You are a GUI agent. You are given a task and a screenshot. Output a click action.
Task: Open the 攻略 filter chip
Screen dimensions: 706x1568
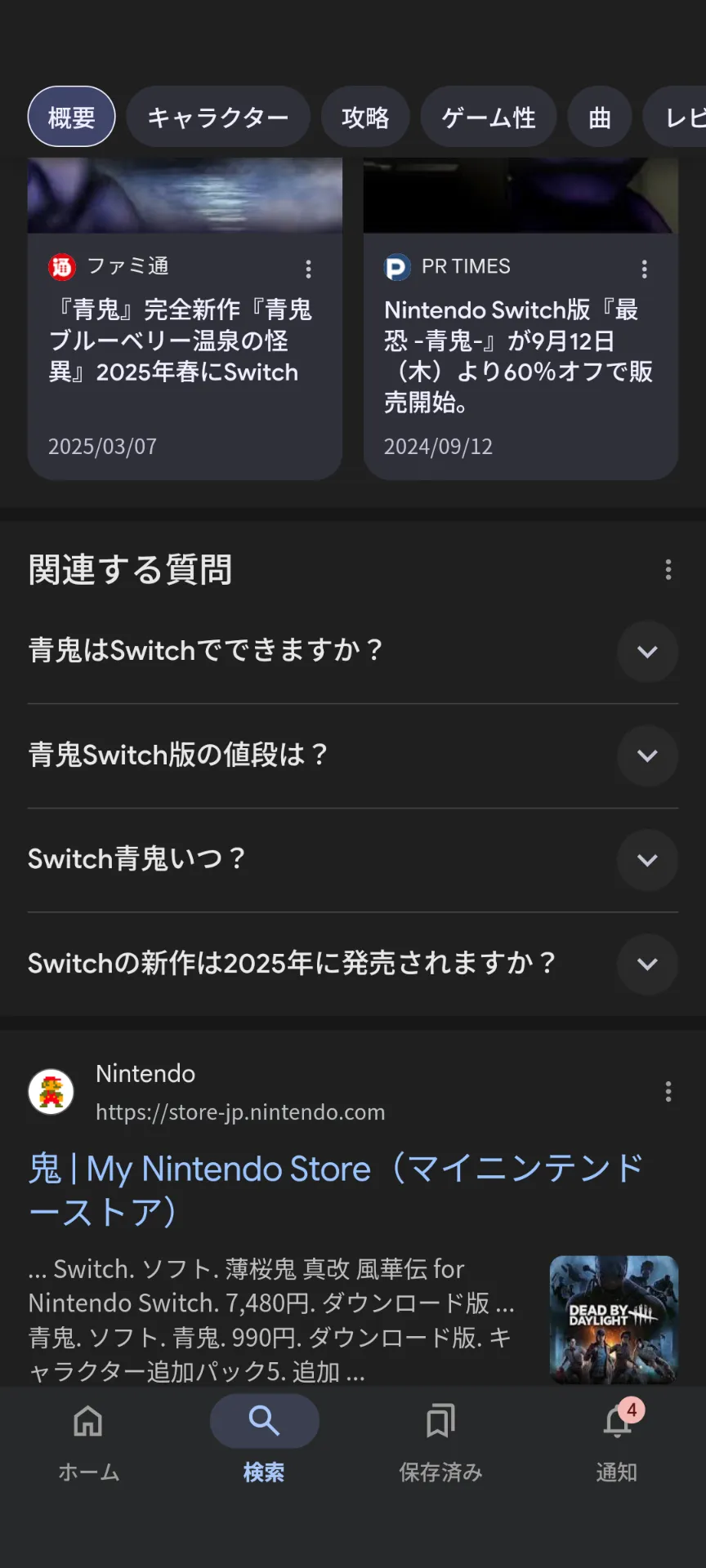click(365, 117)
